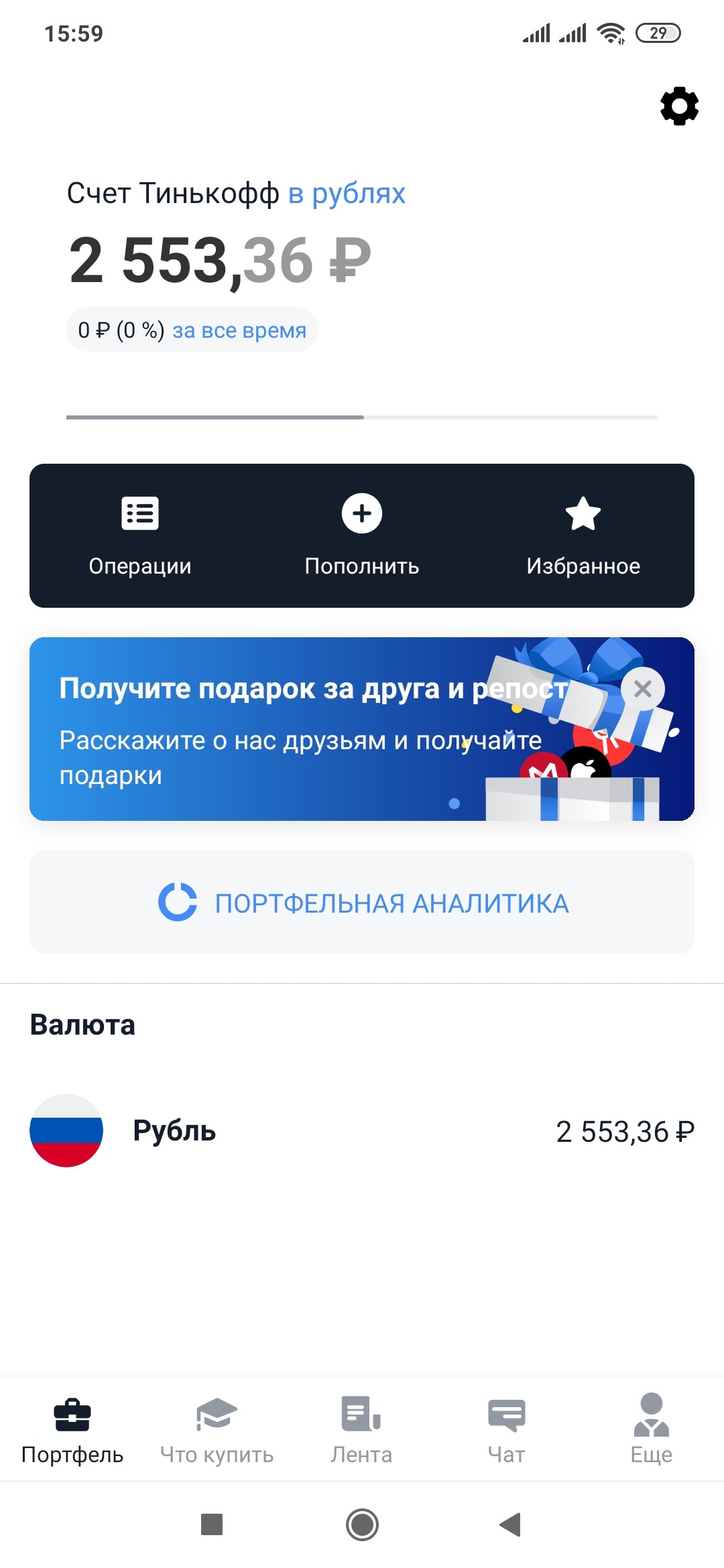This screenshot has width=724, height=1568.
Task: Switch to the Лента tab
Action: tap(361, 1429)
